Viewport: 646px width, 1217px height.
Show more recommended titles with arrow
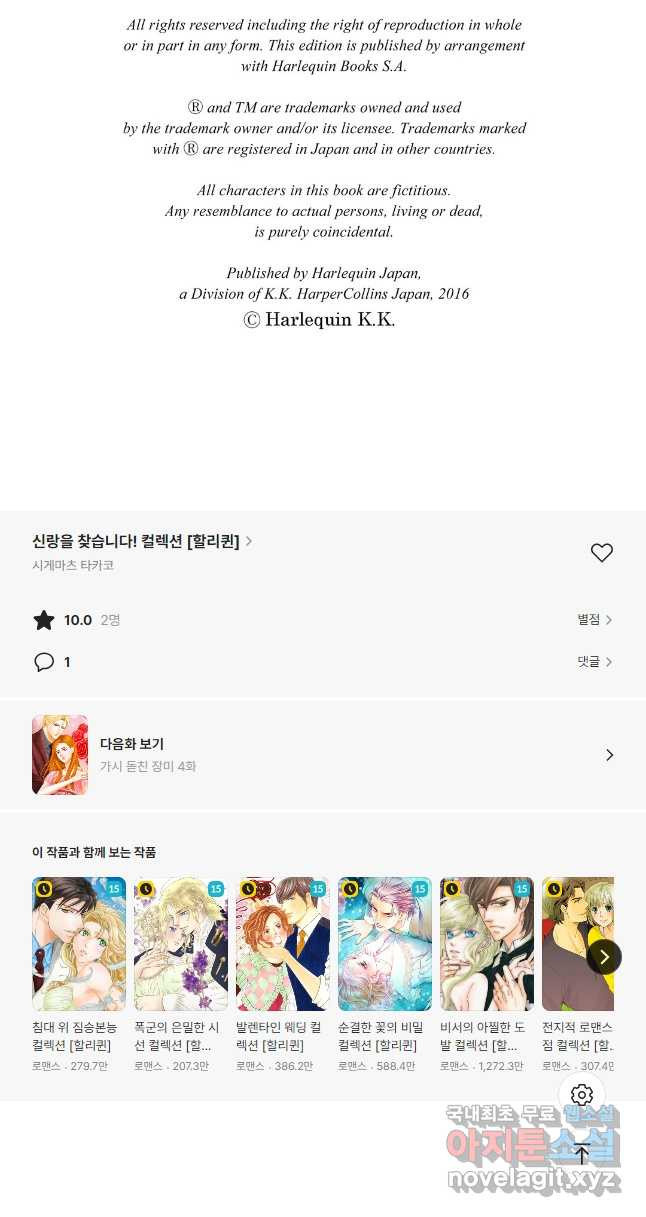coord(604,957)
